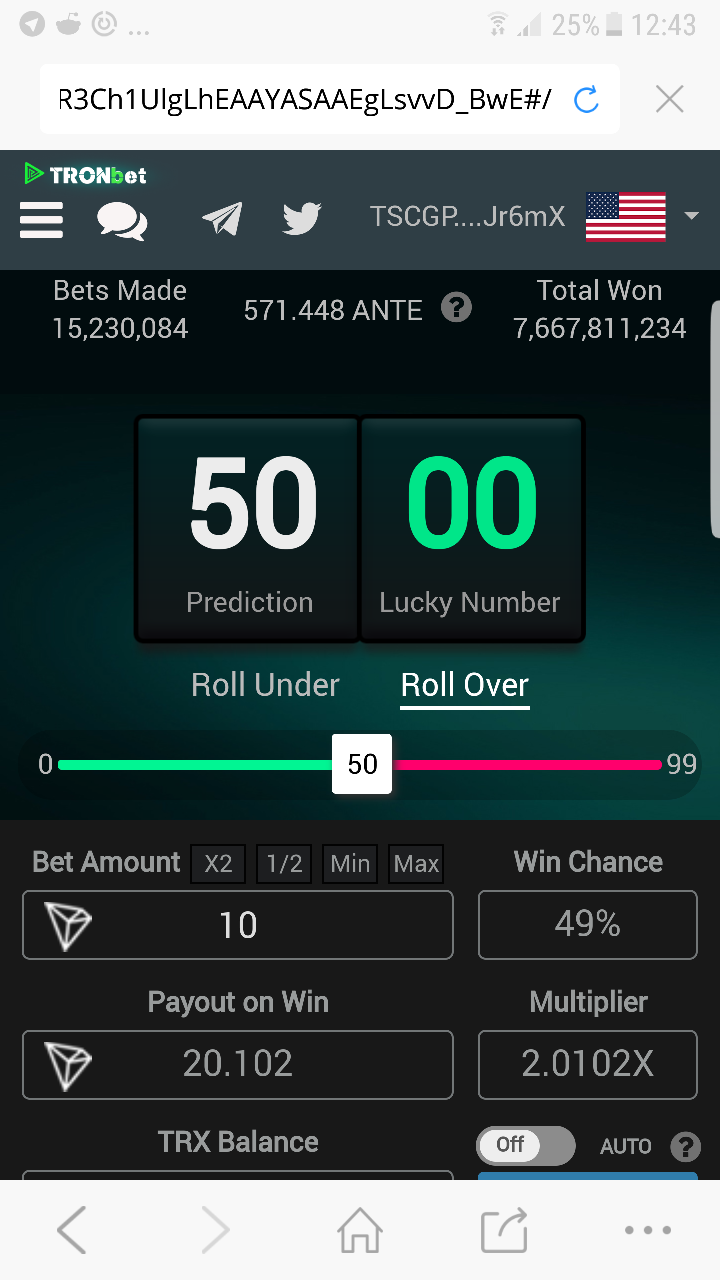Switch to Roll Under

coord(265,685)
